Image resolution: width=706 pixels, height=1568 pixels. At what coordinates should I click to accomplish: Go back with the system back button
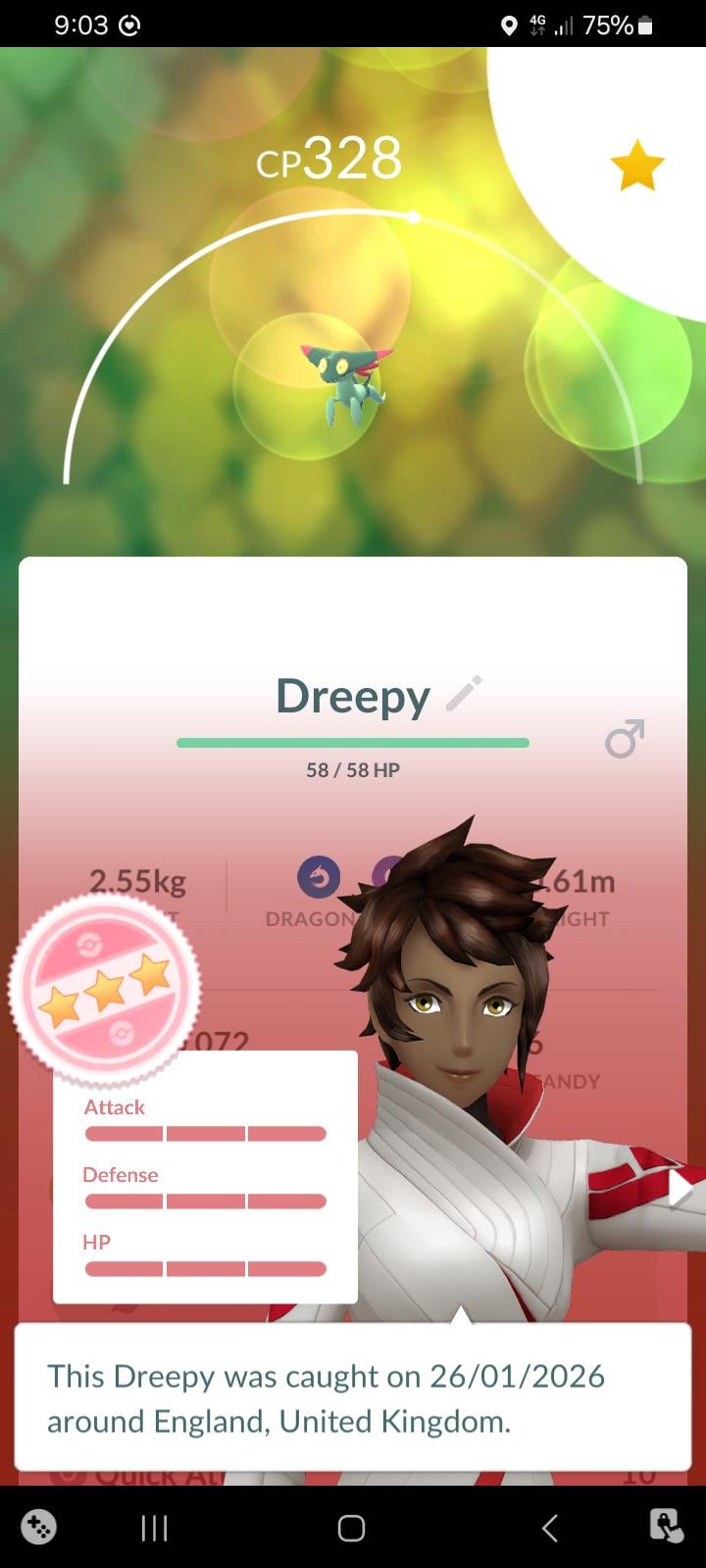click(549, 1527)
